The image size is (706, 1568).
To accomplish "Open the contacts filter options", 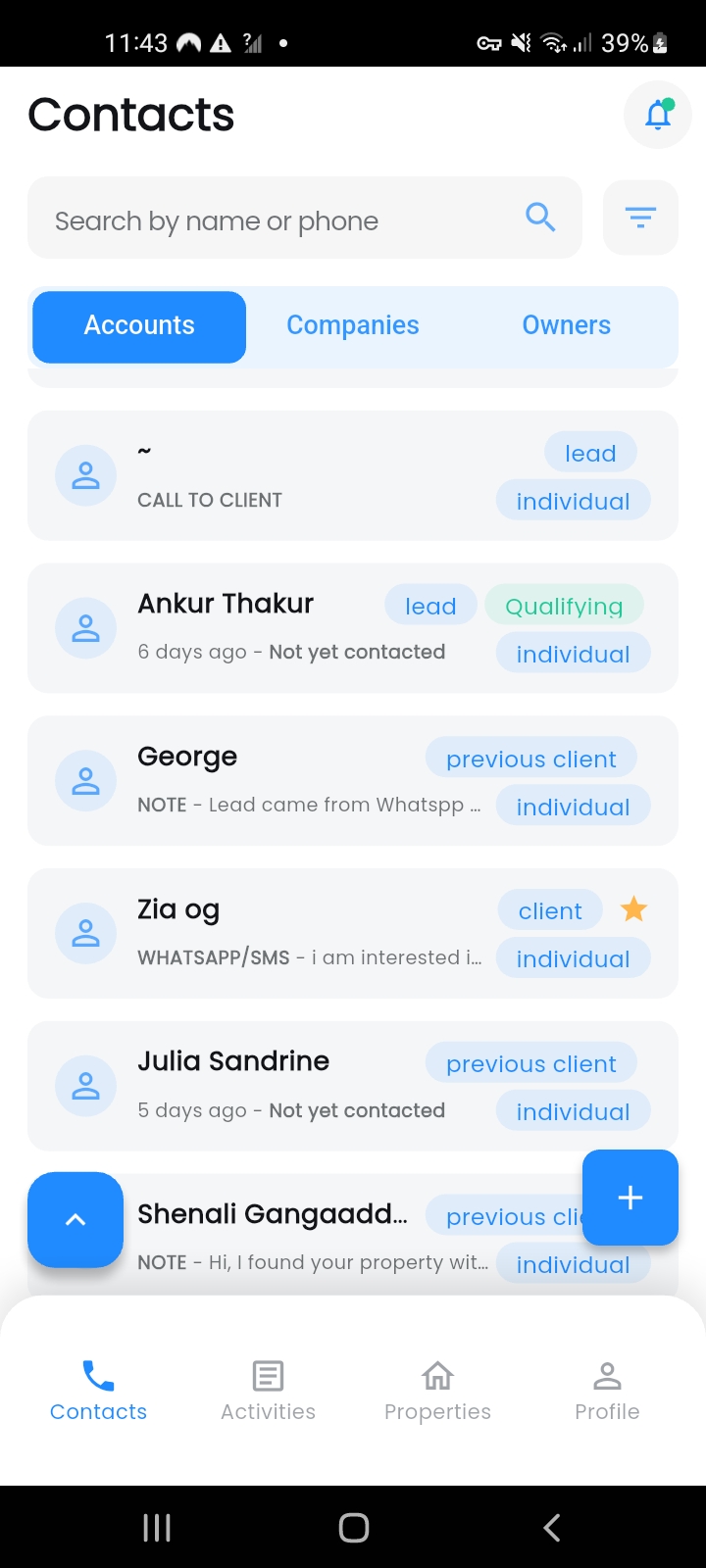I will 640,218.
